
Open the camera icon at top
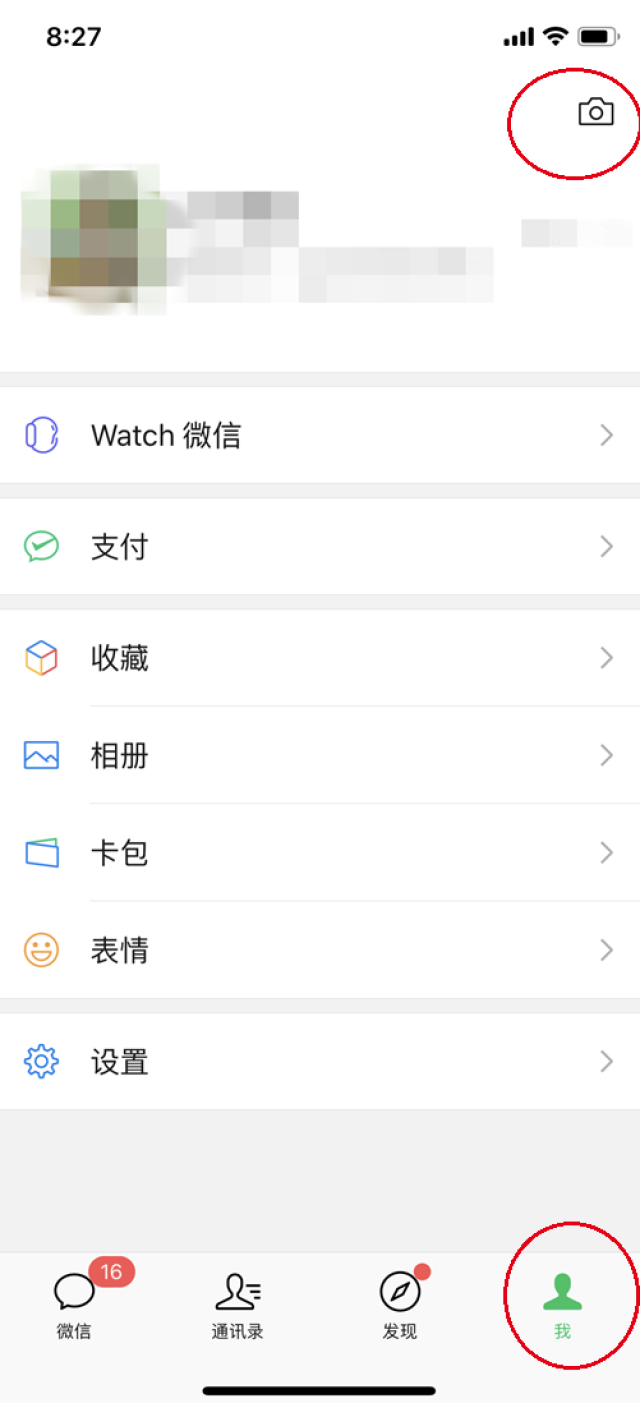[596, 112]
